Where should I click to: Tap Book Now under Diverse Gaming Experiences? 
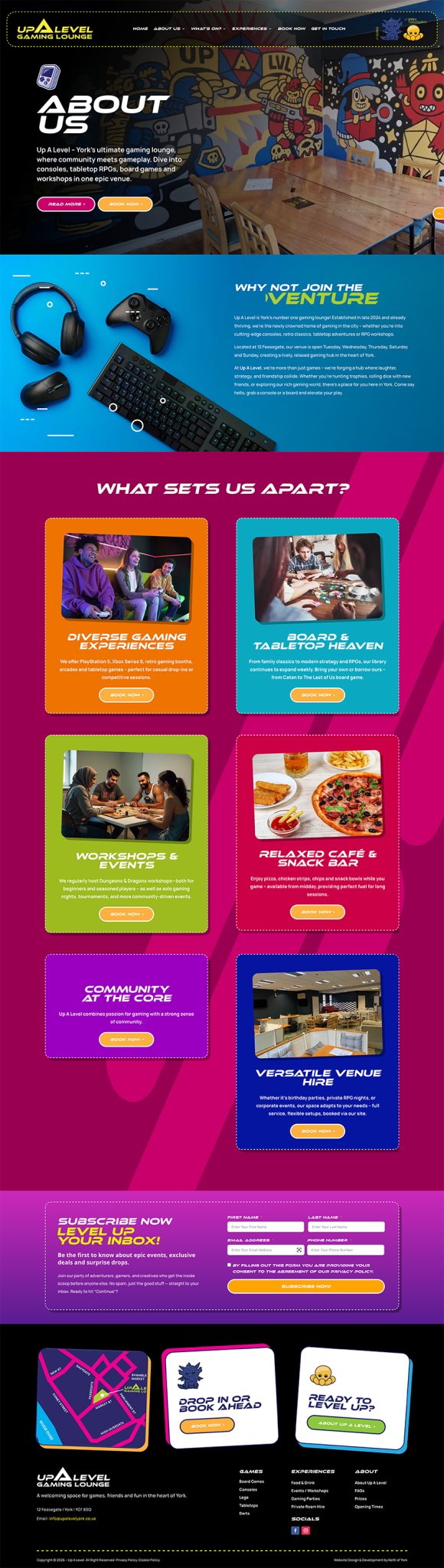[126, 694]
